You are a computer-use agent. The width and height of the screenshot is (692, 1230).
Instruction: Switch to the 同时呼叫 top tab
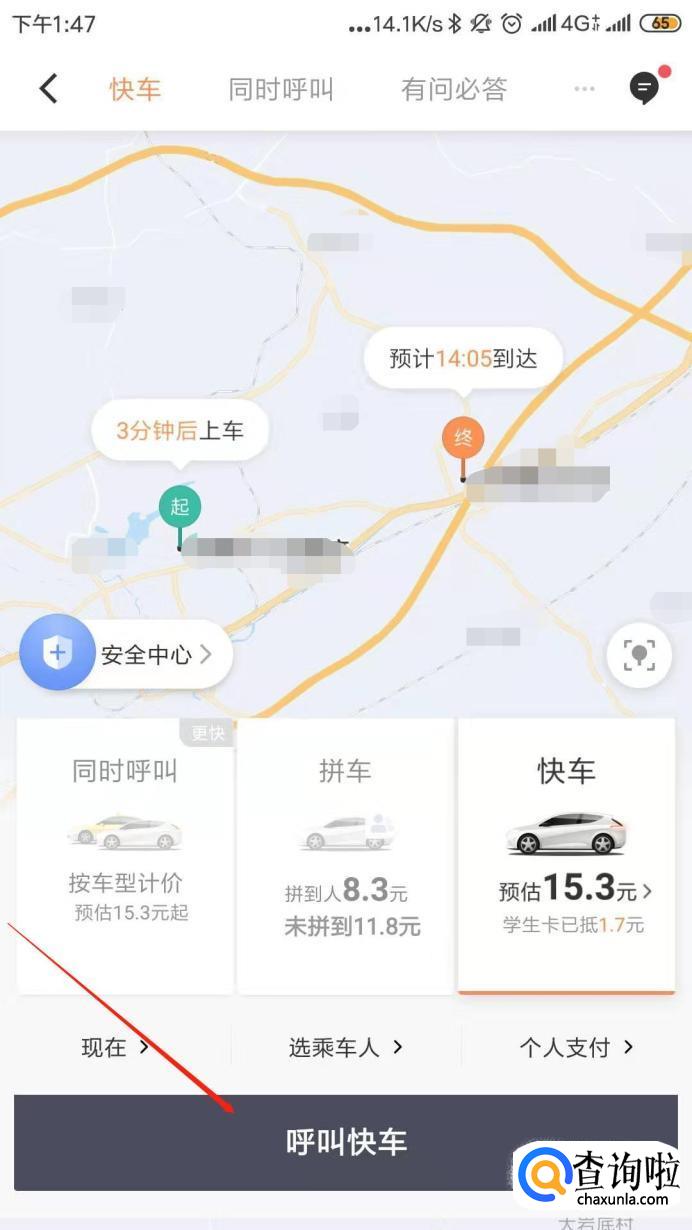280,89
